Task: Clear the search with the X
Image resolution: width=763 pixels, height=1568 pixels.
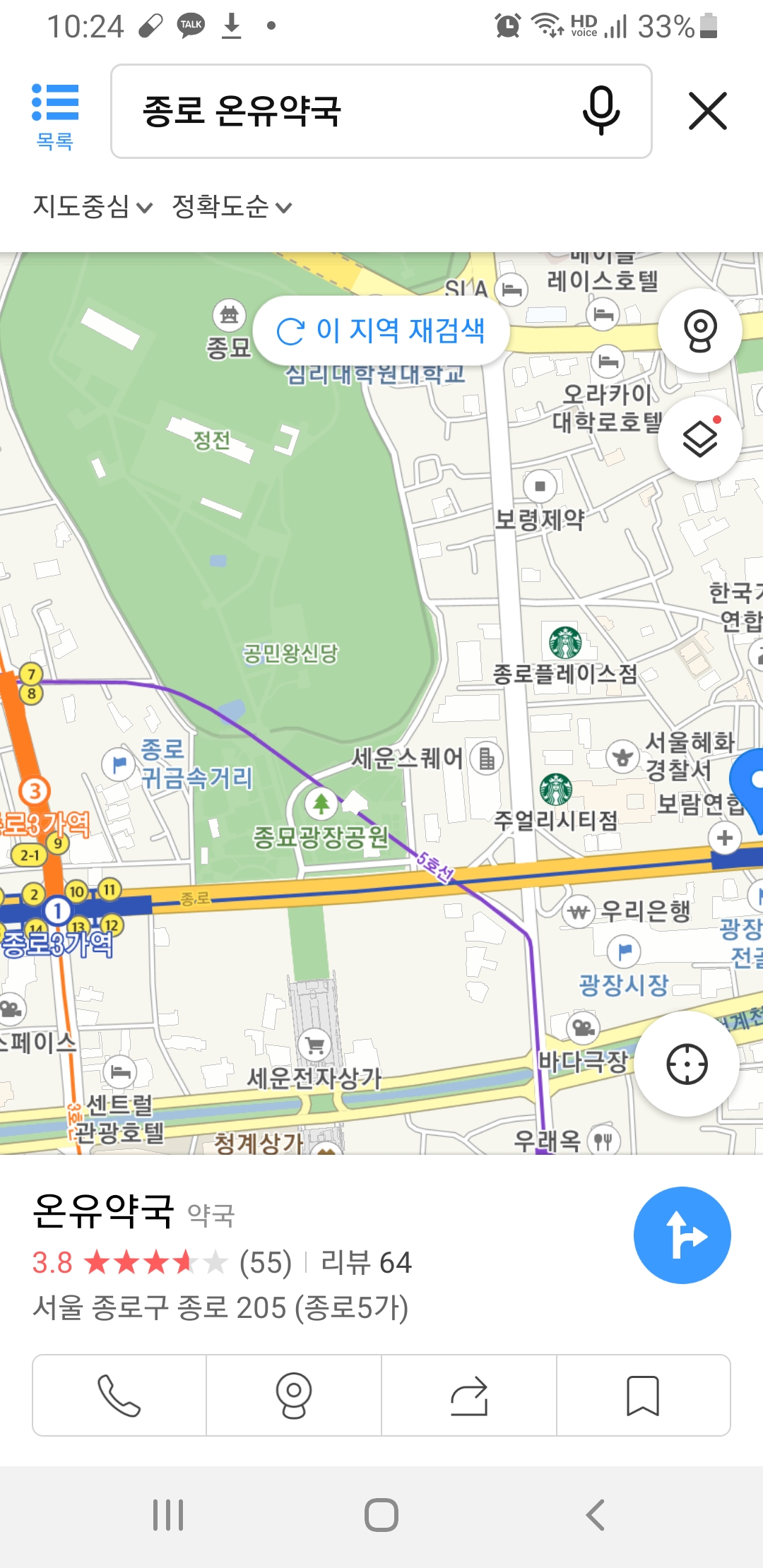Action: click(x=707, y=111)
